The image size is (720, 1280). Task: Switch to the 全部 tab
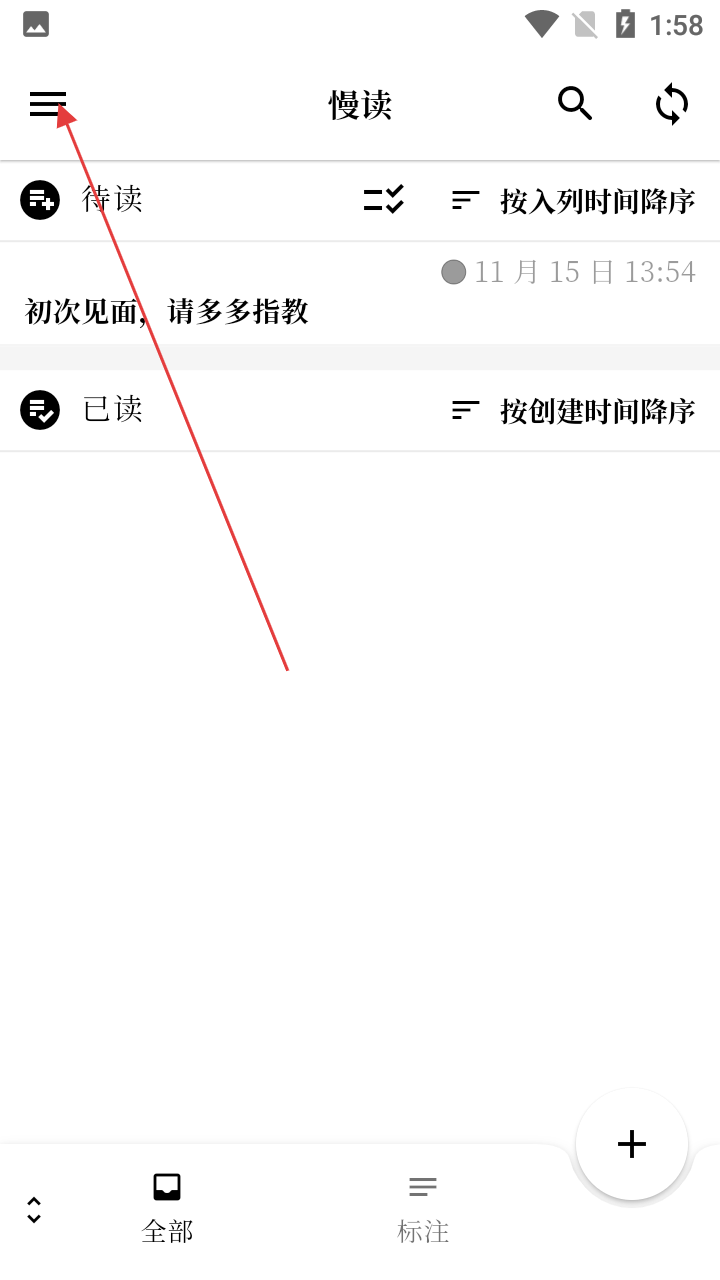167,1208
